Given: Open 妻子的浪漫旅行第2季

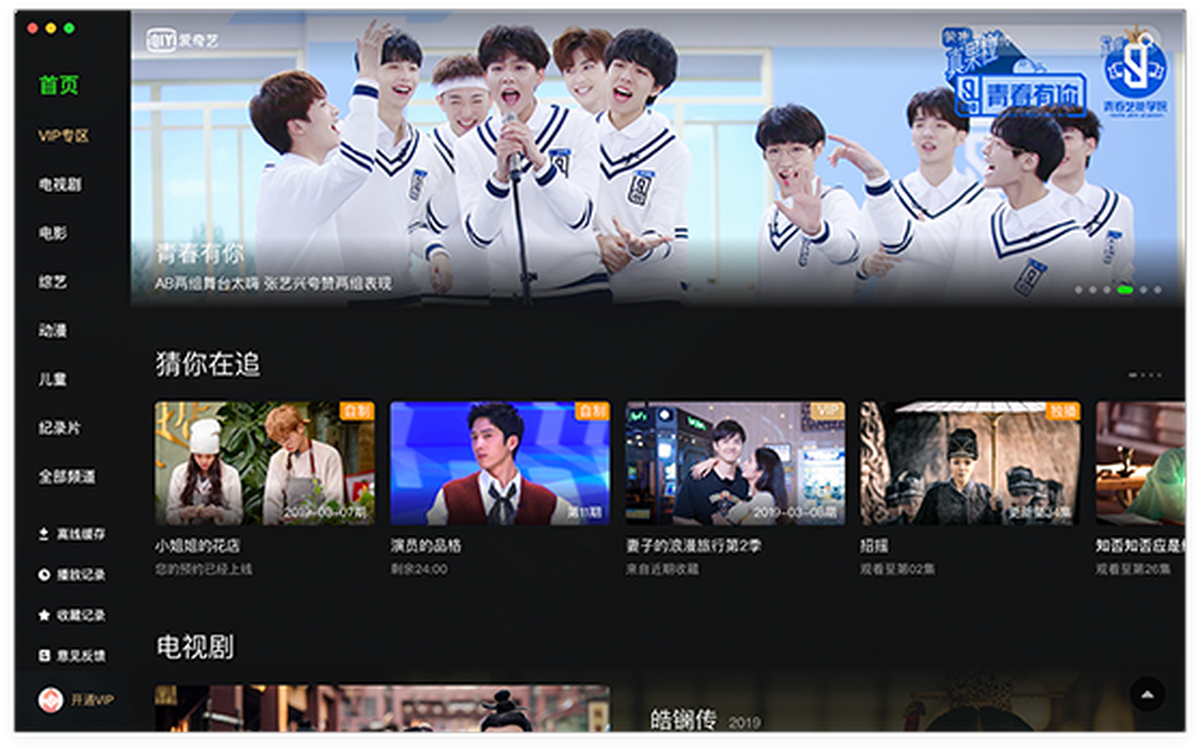Looking at the screenshot, I should coord(735,464).
